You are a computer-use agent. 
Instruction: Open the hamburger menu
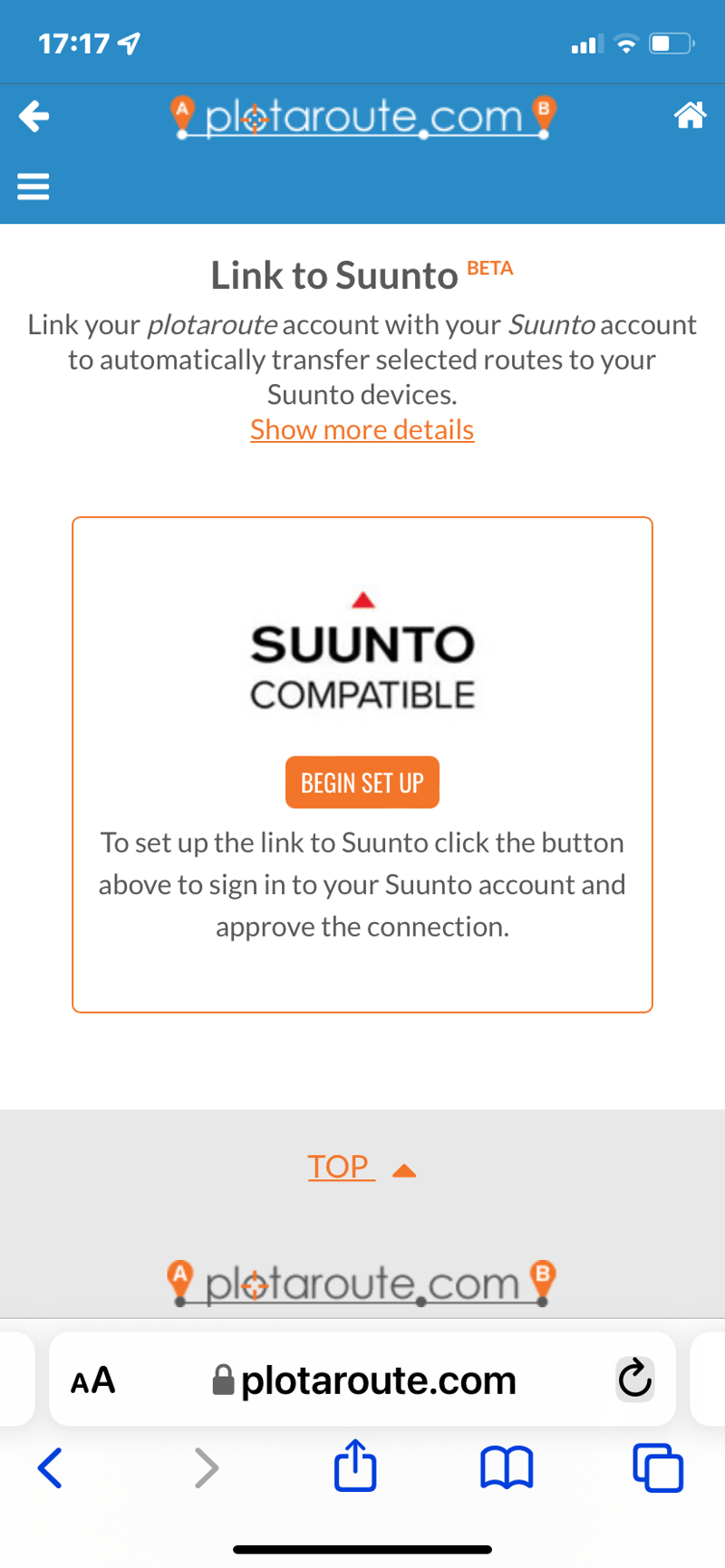pos(34,187)
